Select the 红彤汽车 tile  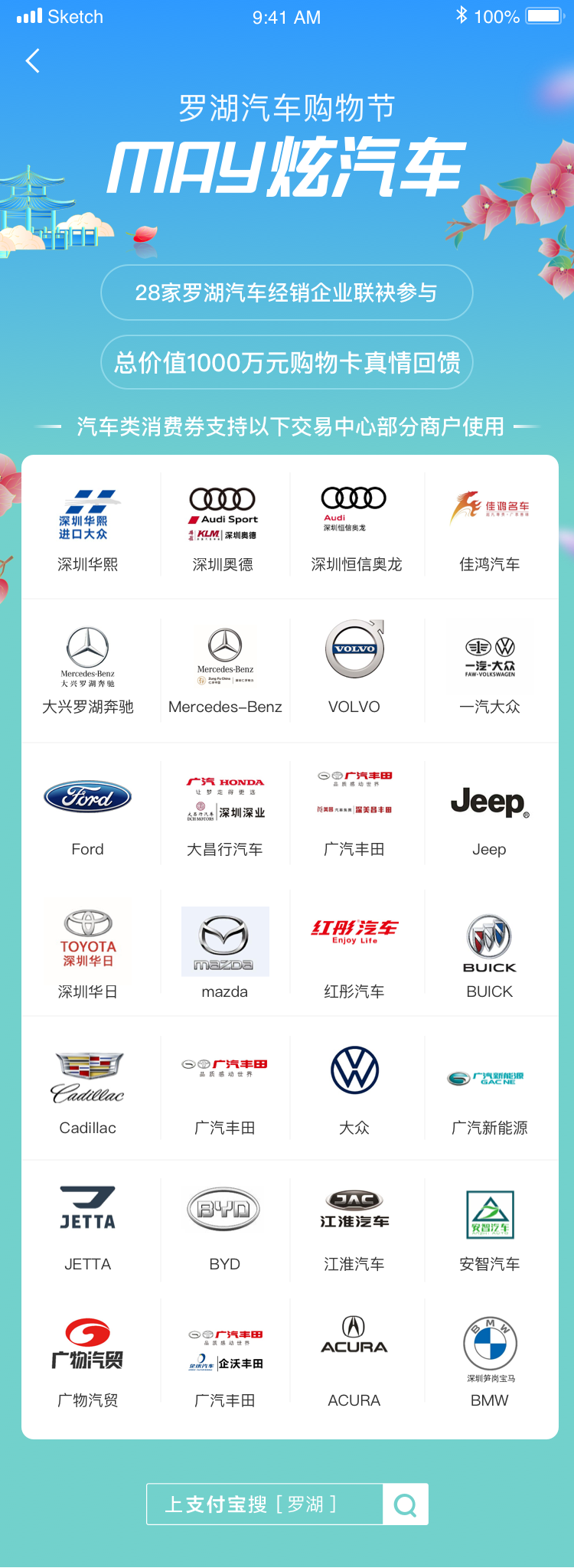coord(354,953)
